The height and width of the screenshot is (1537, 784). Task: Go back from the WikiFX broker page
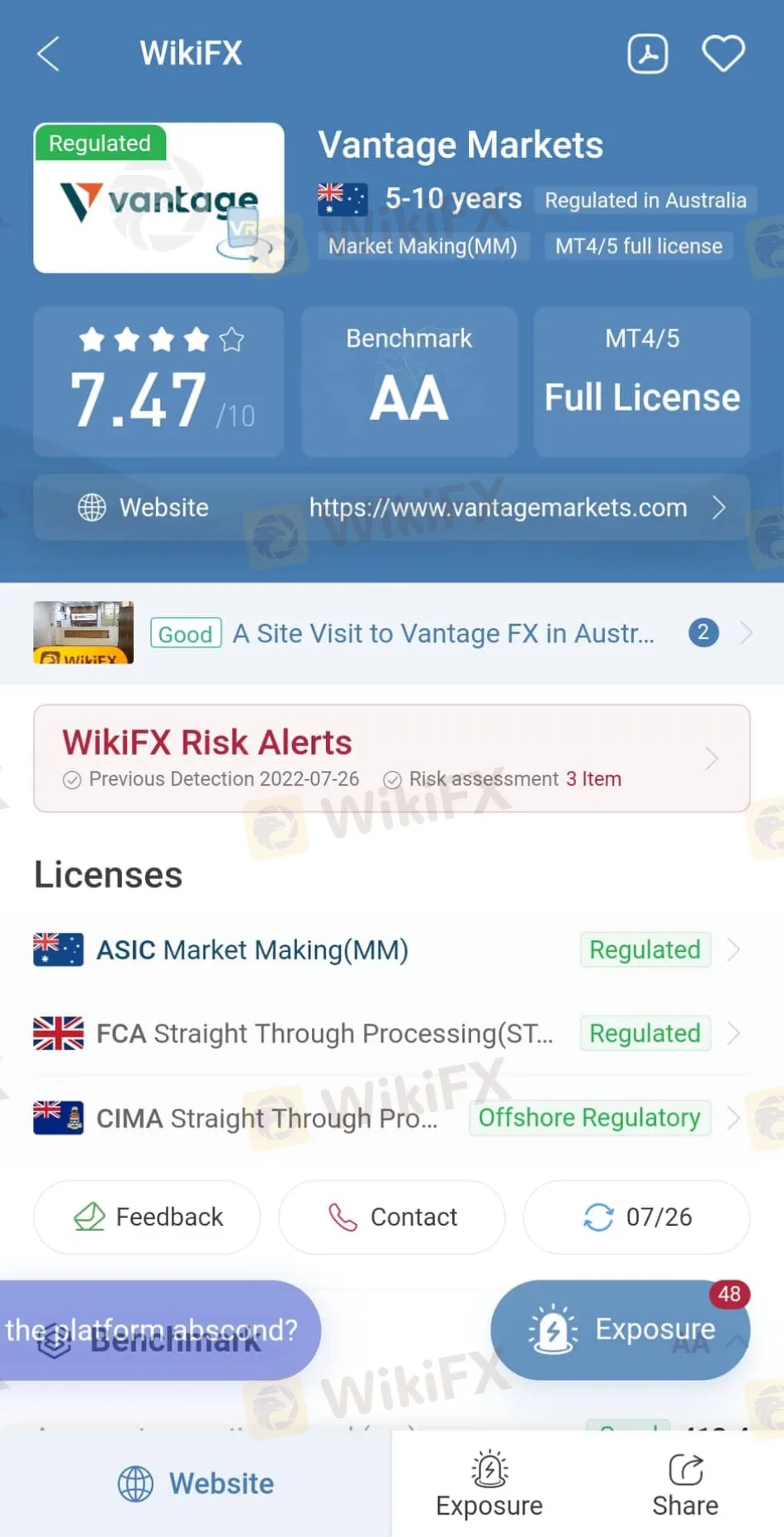point(49,54)
